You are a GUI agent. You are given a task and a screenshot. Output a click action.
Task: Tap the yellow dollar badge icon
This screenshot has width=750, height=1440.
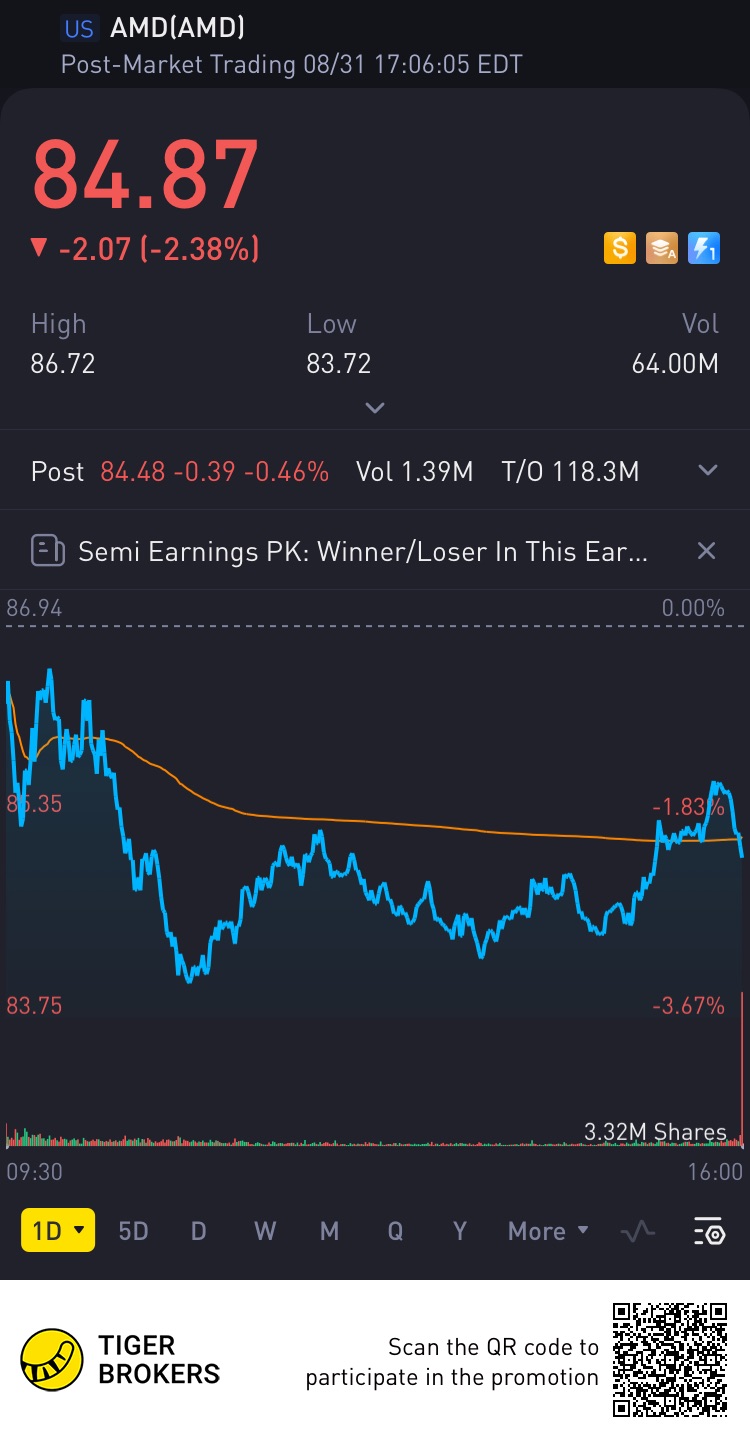[620, 247]
